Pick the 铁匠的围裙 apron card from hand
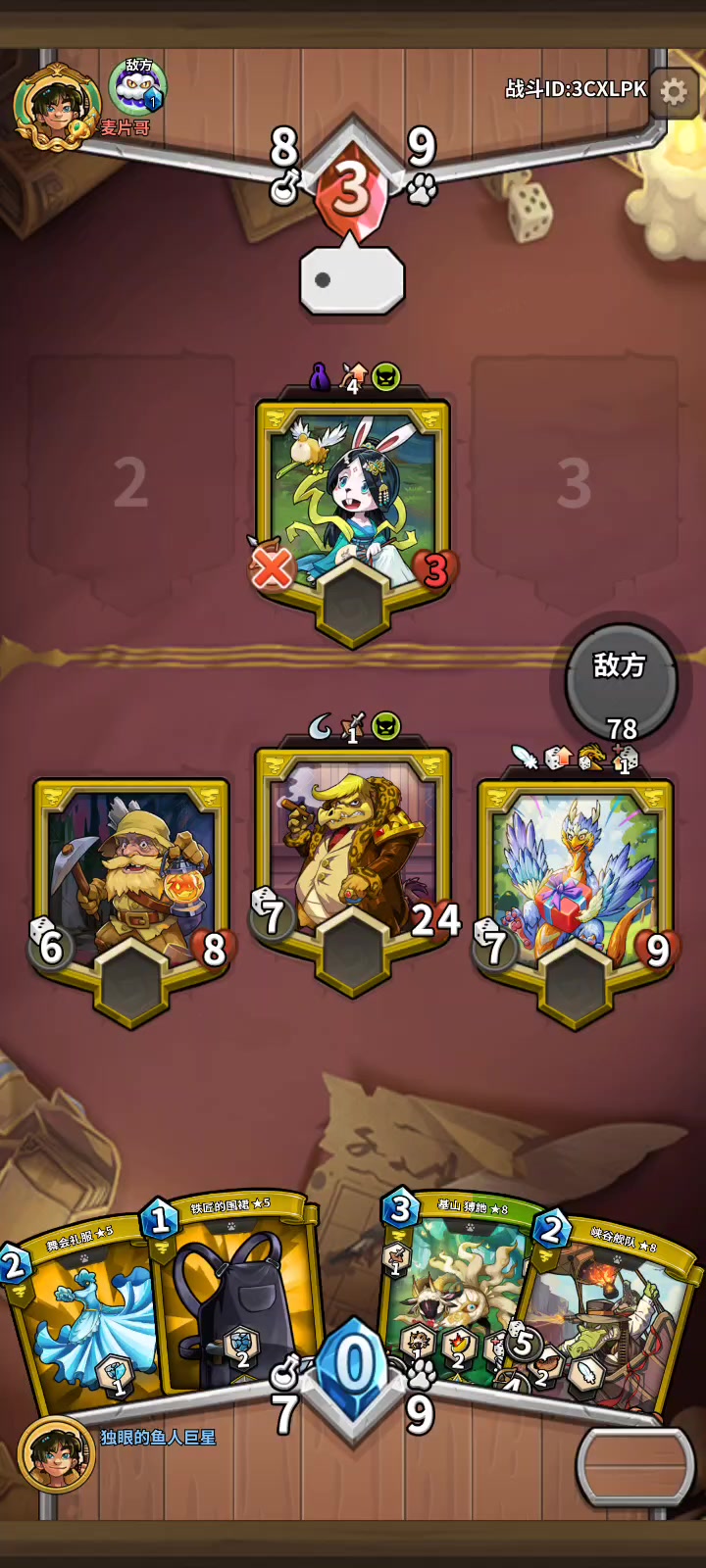 [235, 1294]
